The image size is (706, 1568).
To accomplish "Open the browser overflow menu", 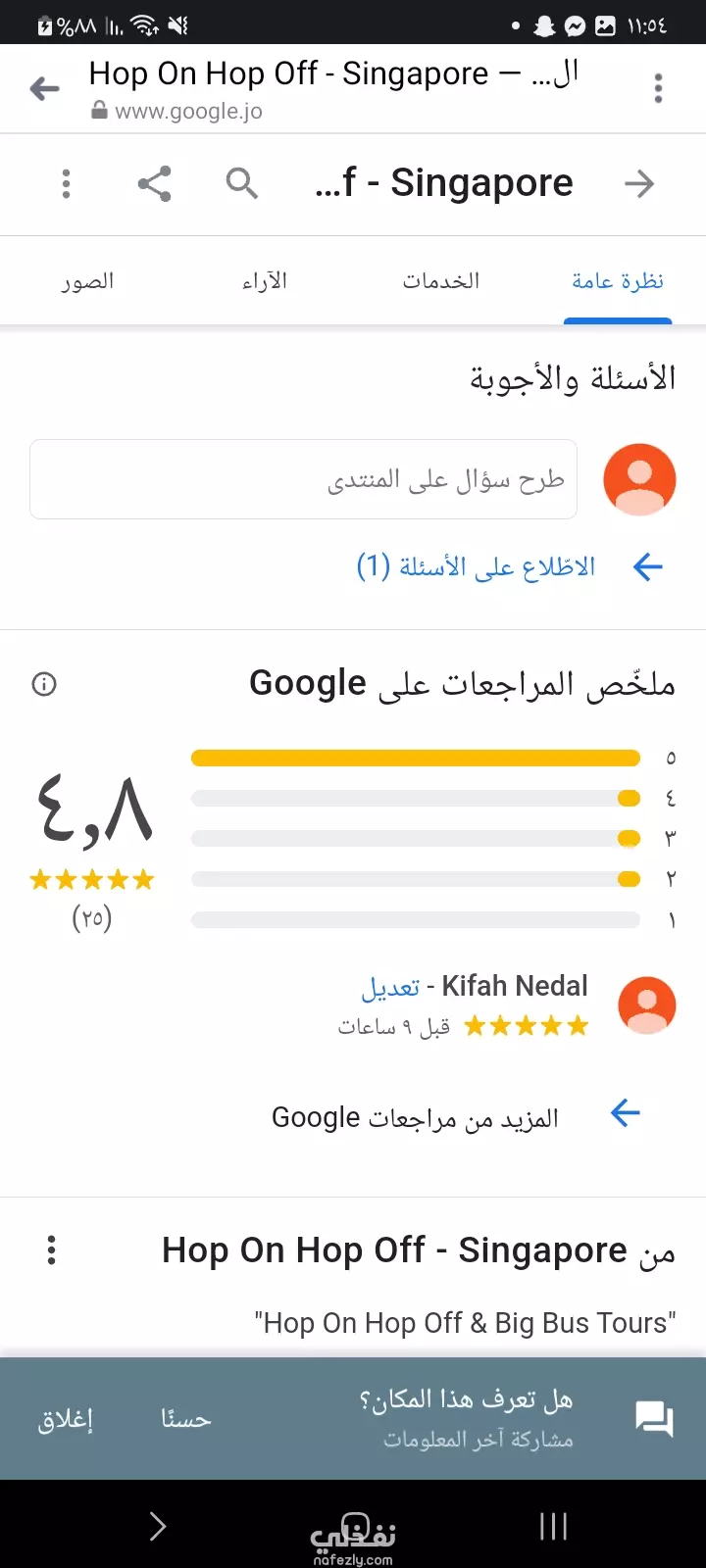I will click(x=659, y=88).
